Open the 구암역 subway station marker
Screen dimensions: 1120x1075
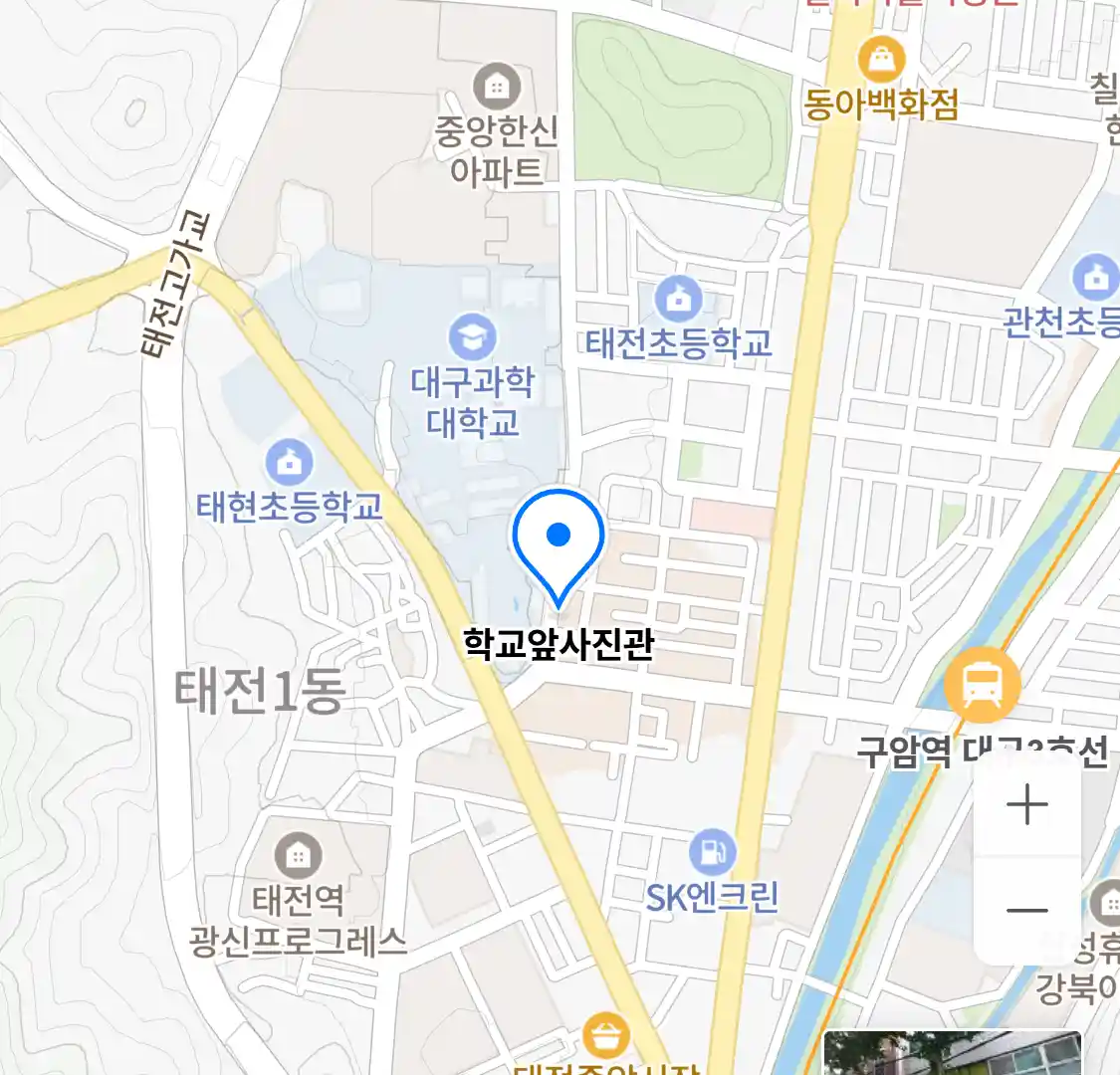pos(983,685)
